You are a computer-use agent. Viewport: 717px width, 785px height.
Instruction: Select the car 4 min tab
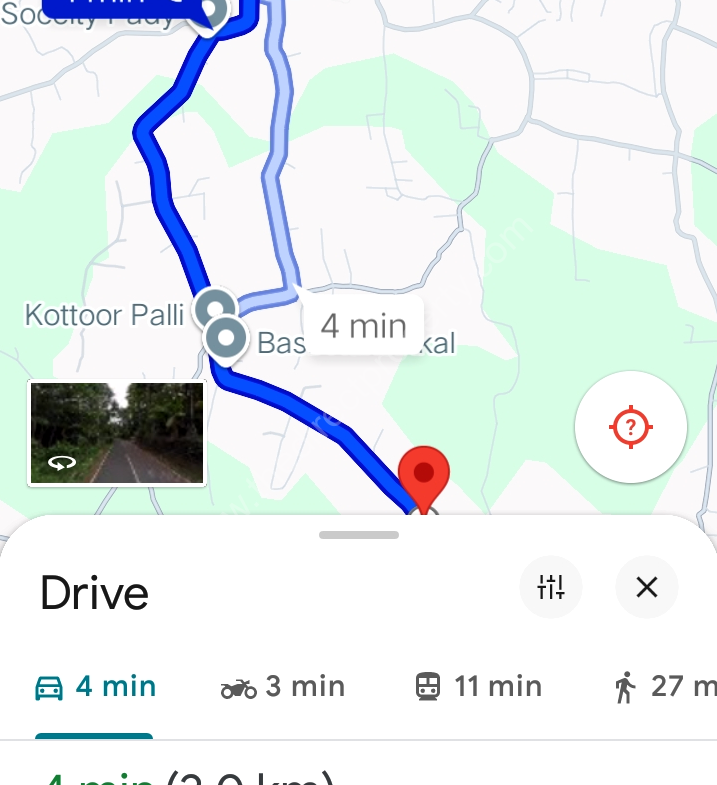point(96,687)
